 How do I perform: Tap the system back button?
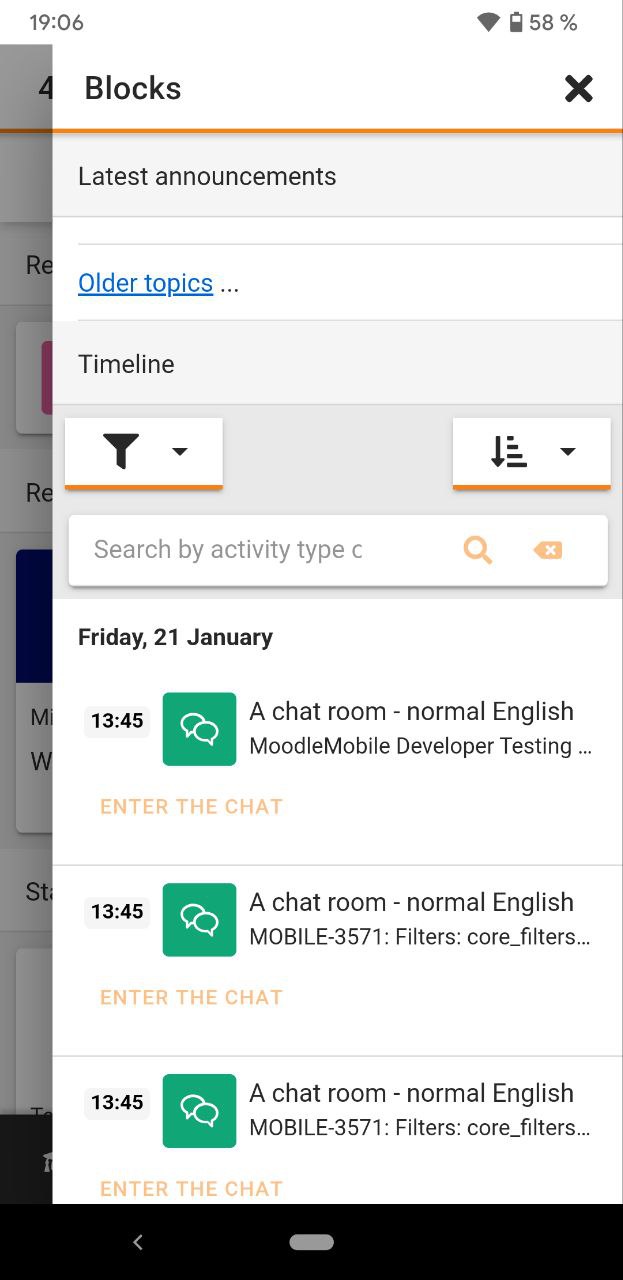[138, 1242]
